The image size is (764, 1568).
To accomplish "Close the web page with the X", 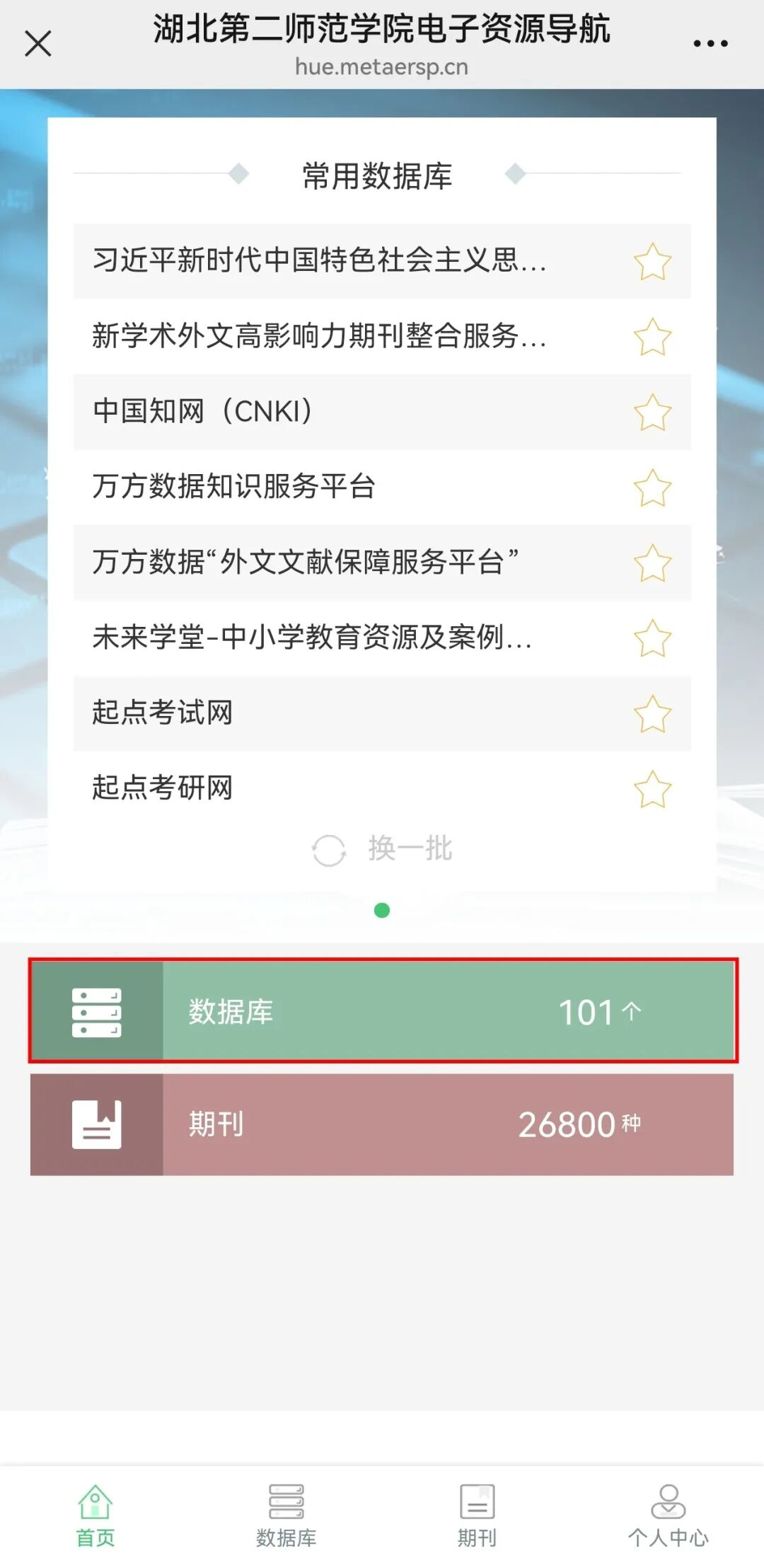I will 38,44.
